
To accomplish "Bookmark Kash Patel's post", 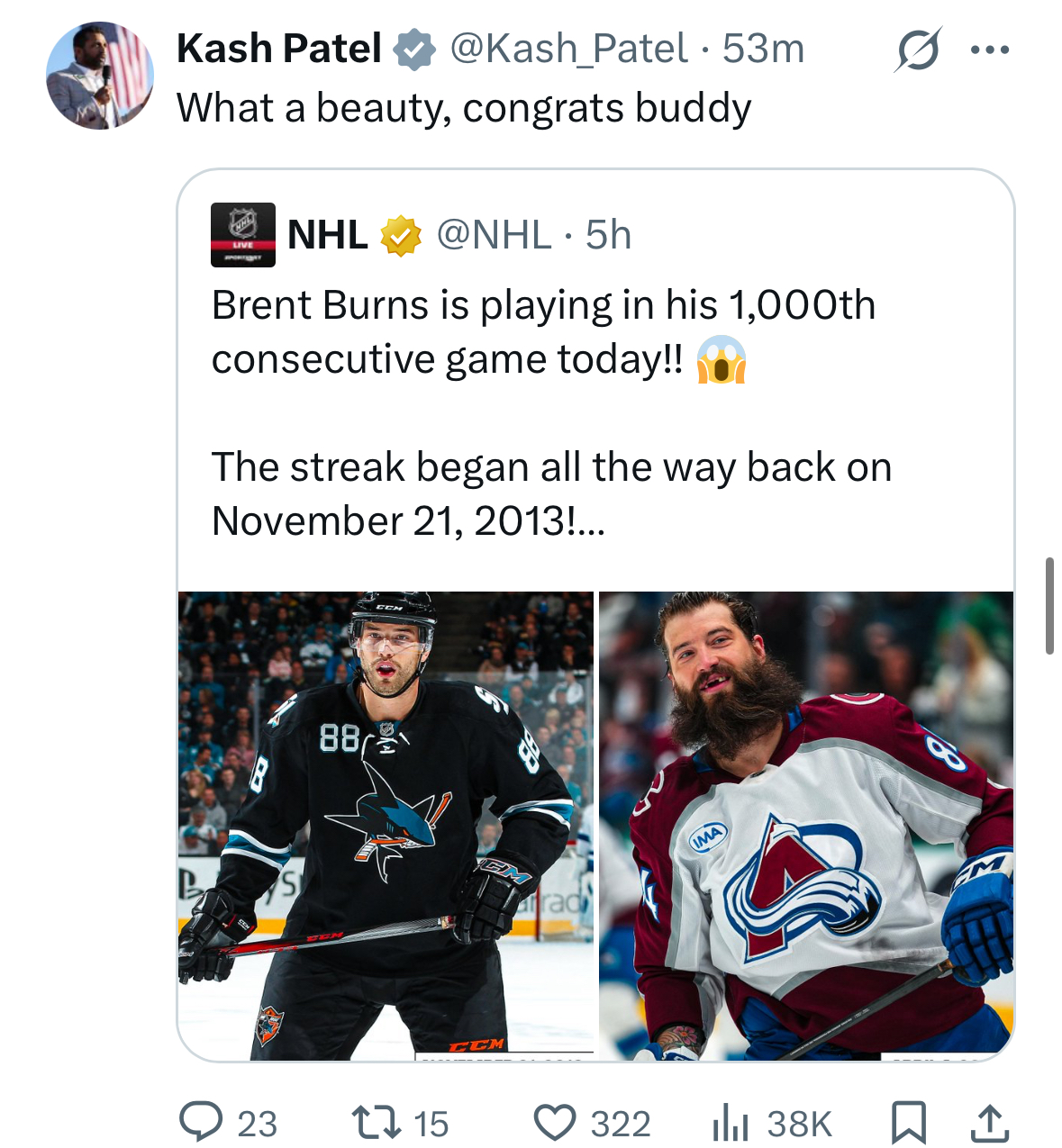I will pos(908,1123).
